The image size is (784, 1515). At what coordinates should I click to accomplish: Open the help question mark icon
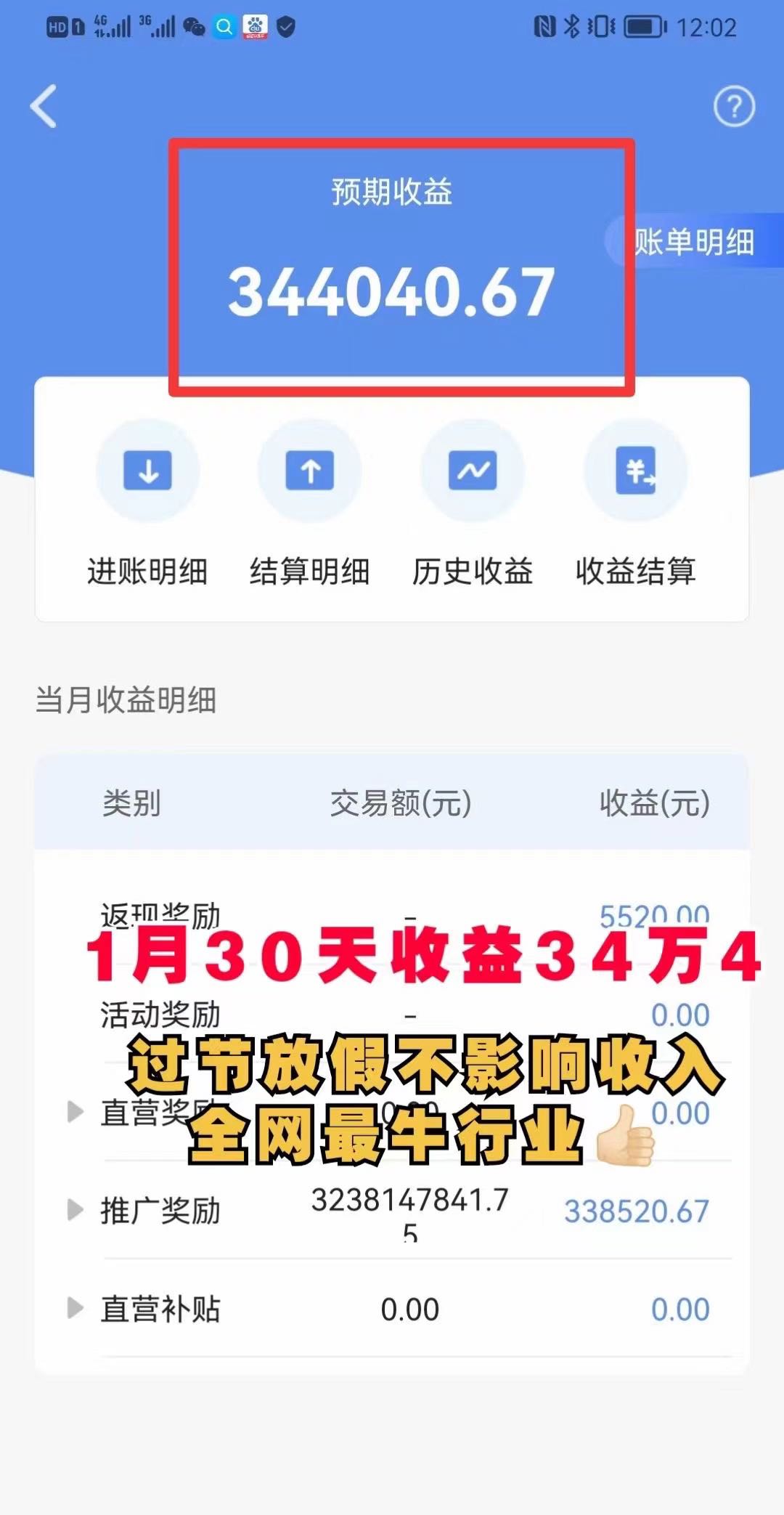pos(734,107)
